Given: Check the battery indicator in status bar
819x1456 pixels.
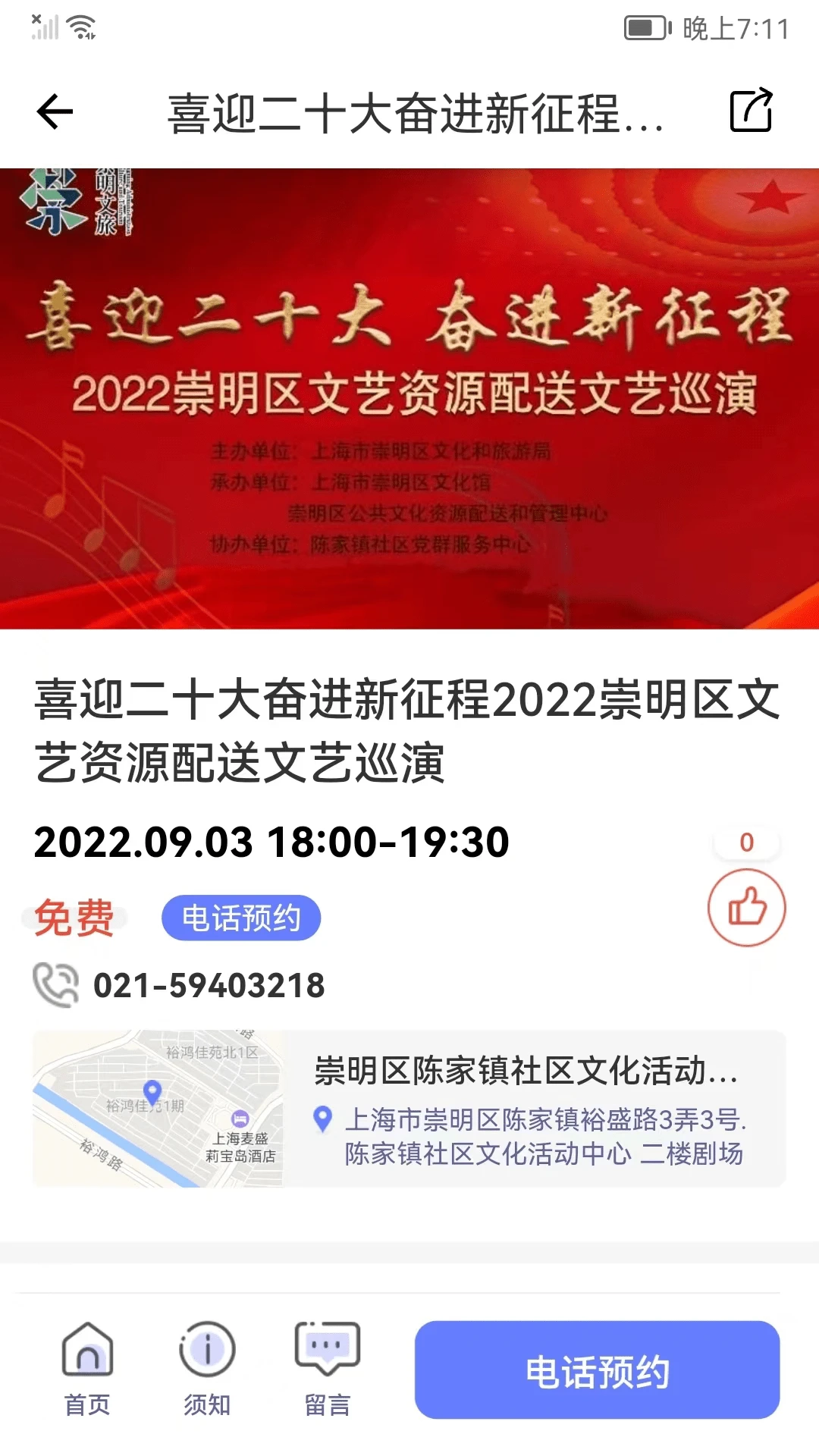Looking at the screenshot, I should pyautogui.click(x=647, y=27).
